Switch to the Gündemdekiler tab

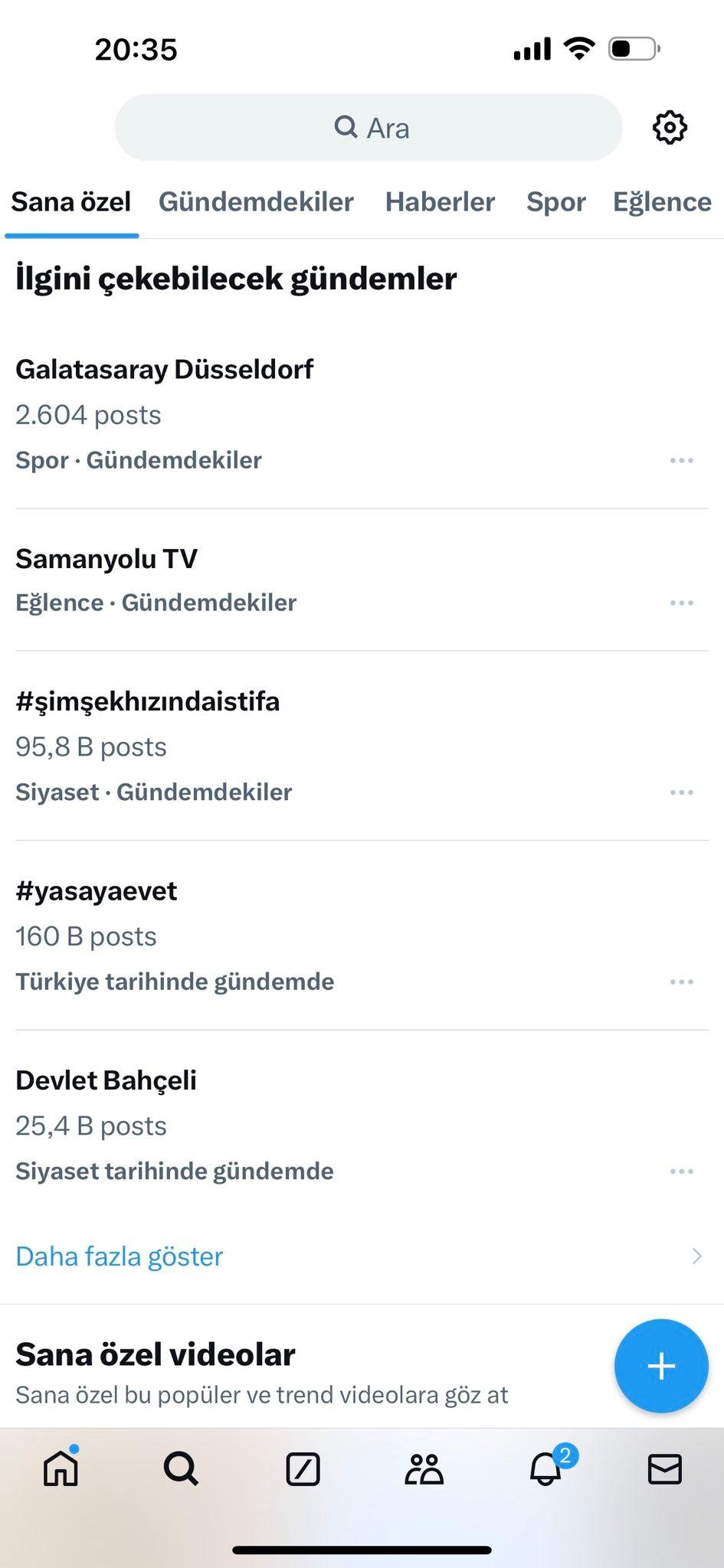click(x=256, y=202)
